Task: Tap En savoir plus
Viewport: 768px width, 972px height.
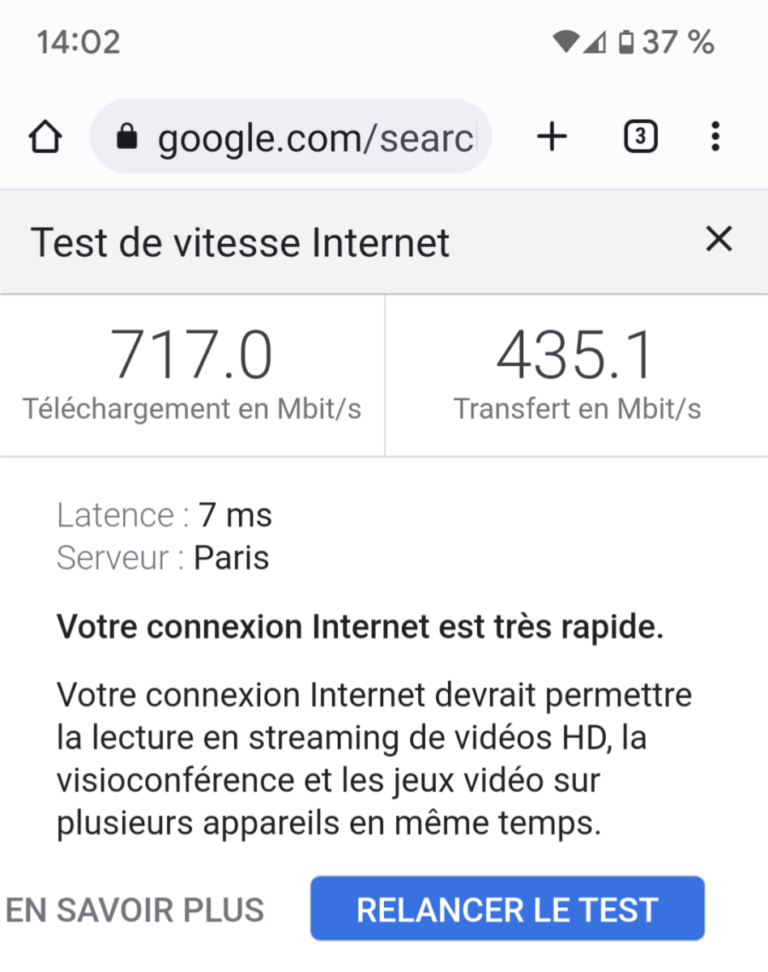Action: click(135, 910)
